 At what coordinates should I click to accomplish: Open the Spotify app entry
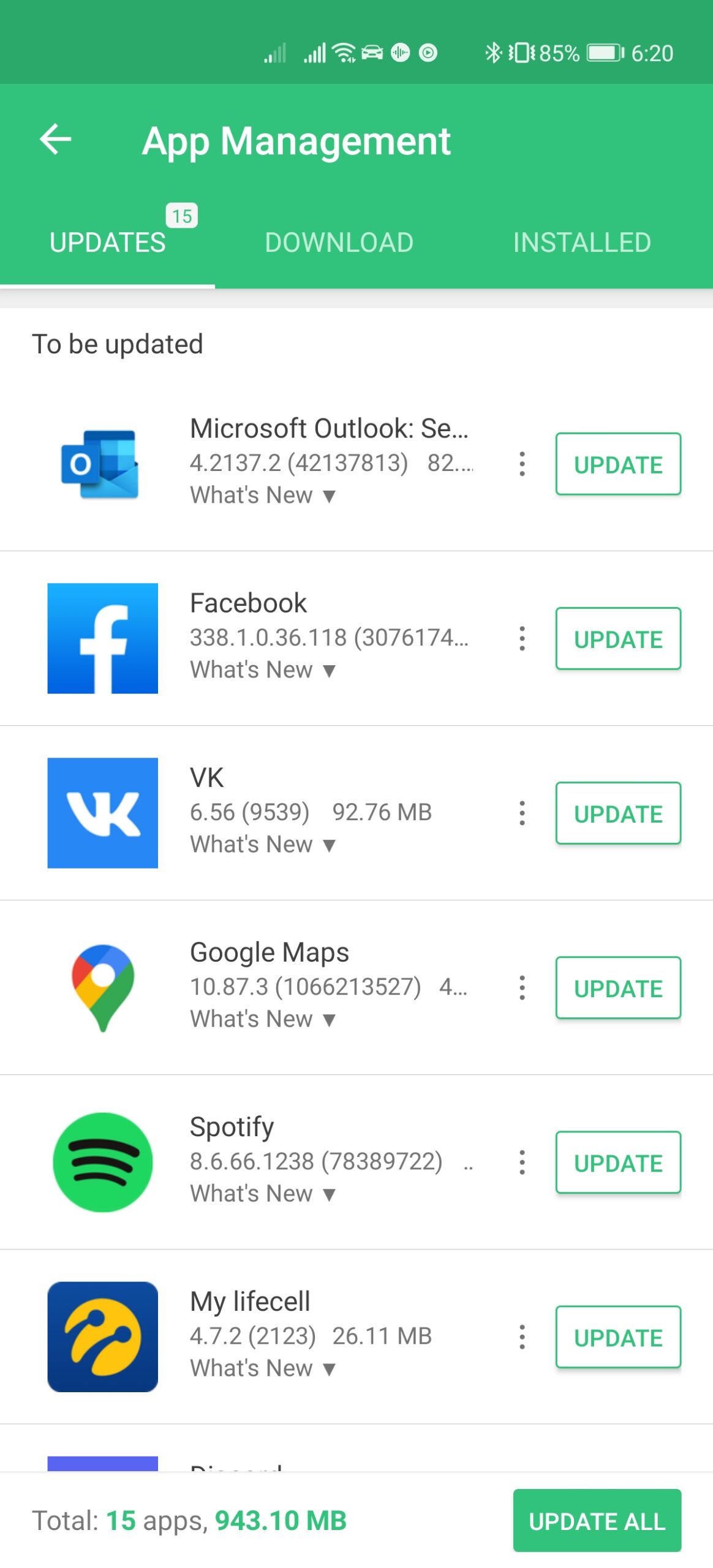[276, 1162]
